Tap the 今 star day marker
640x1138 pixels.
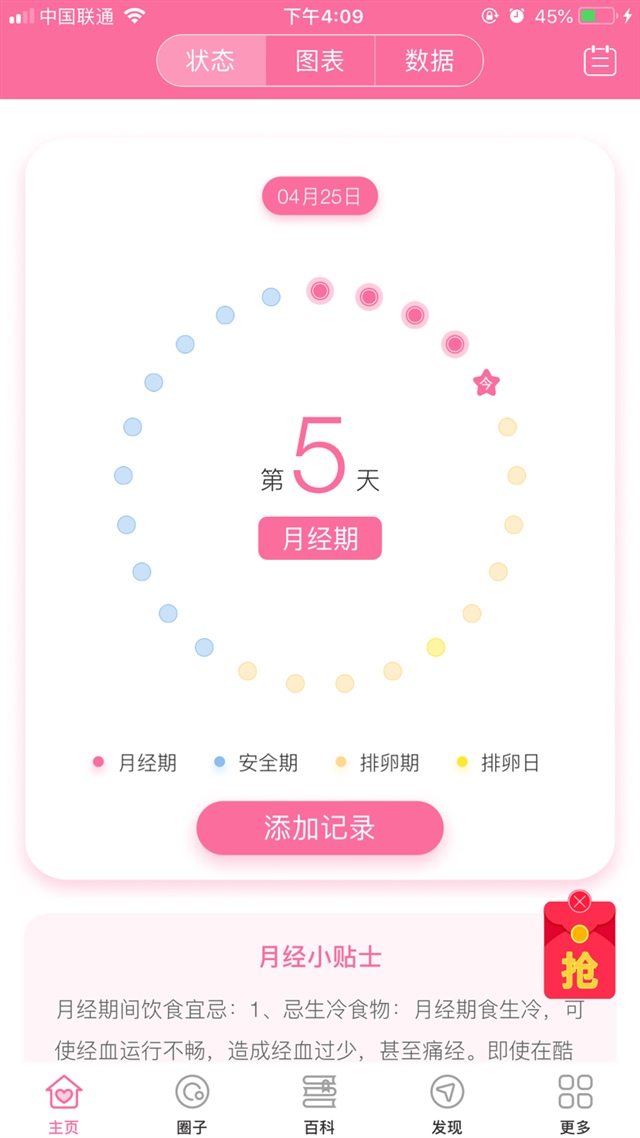coord(486,382)
